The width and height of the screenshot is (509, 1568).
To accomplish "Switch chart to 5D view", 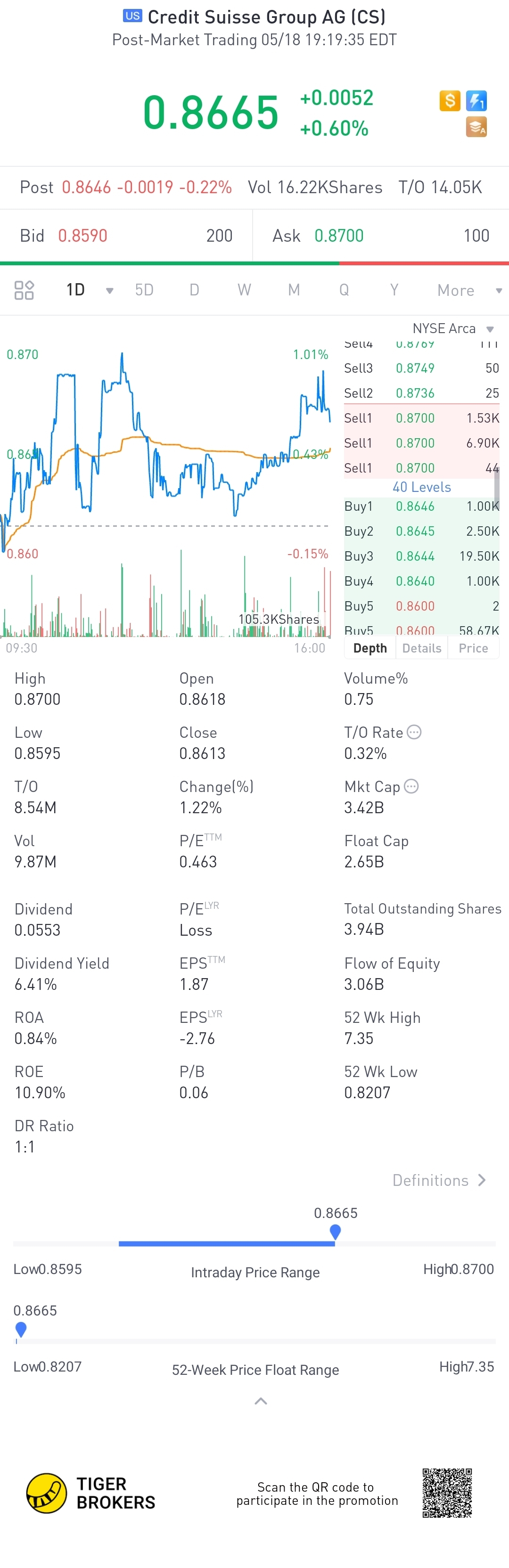I will pyautogui.click(x=144, y=290).
